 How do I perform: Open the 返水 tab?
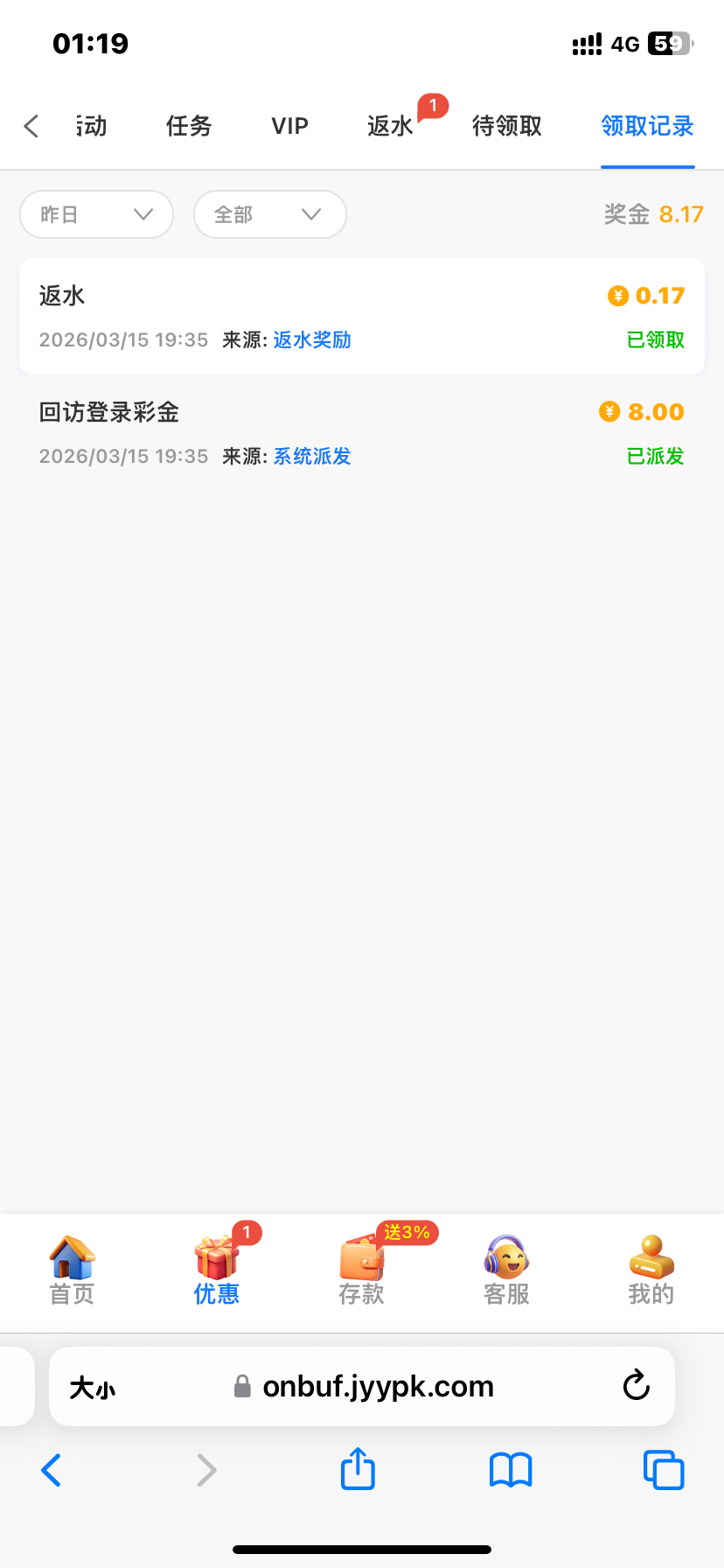pos(390,126)
